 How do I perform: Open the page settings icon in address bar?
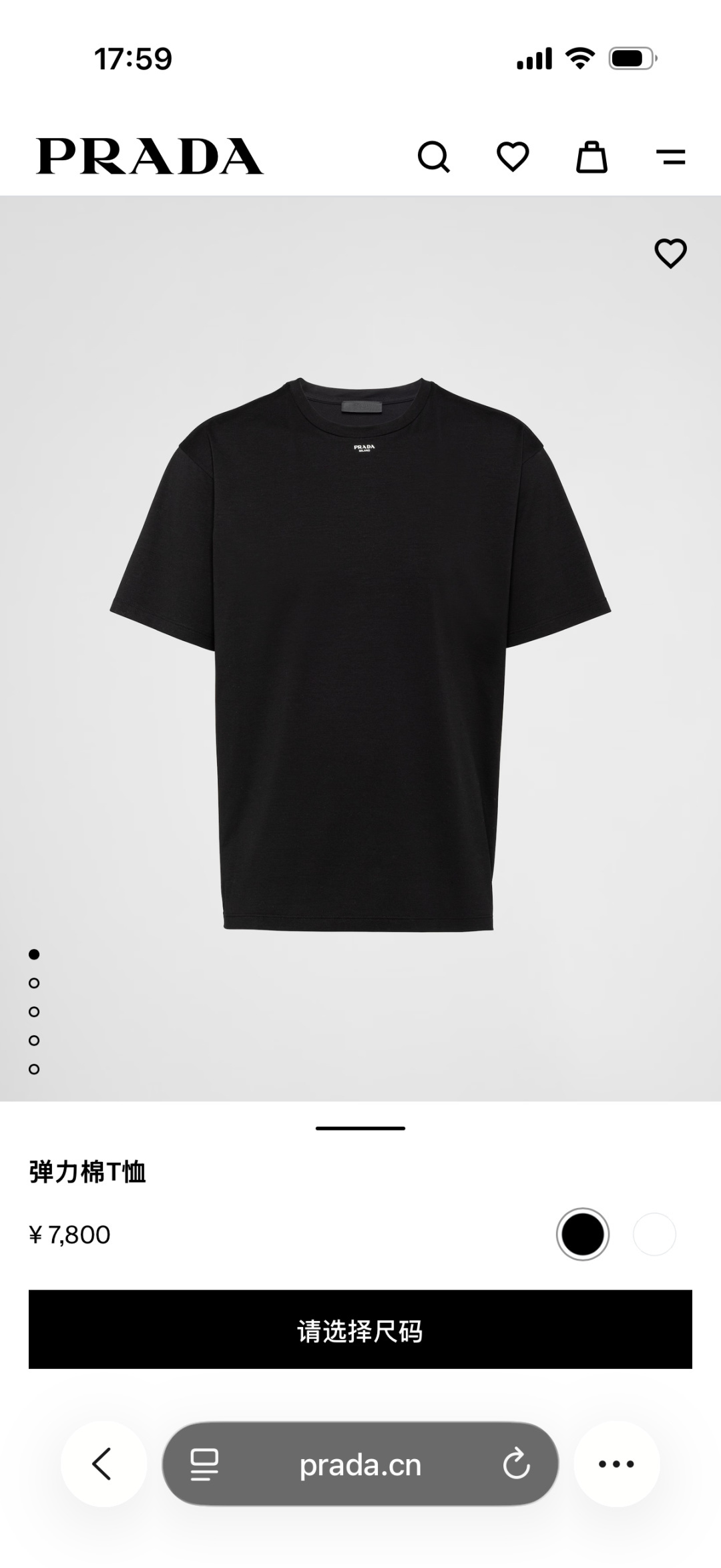coord(204,1464)
